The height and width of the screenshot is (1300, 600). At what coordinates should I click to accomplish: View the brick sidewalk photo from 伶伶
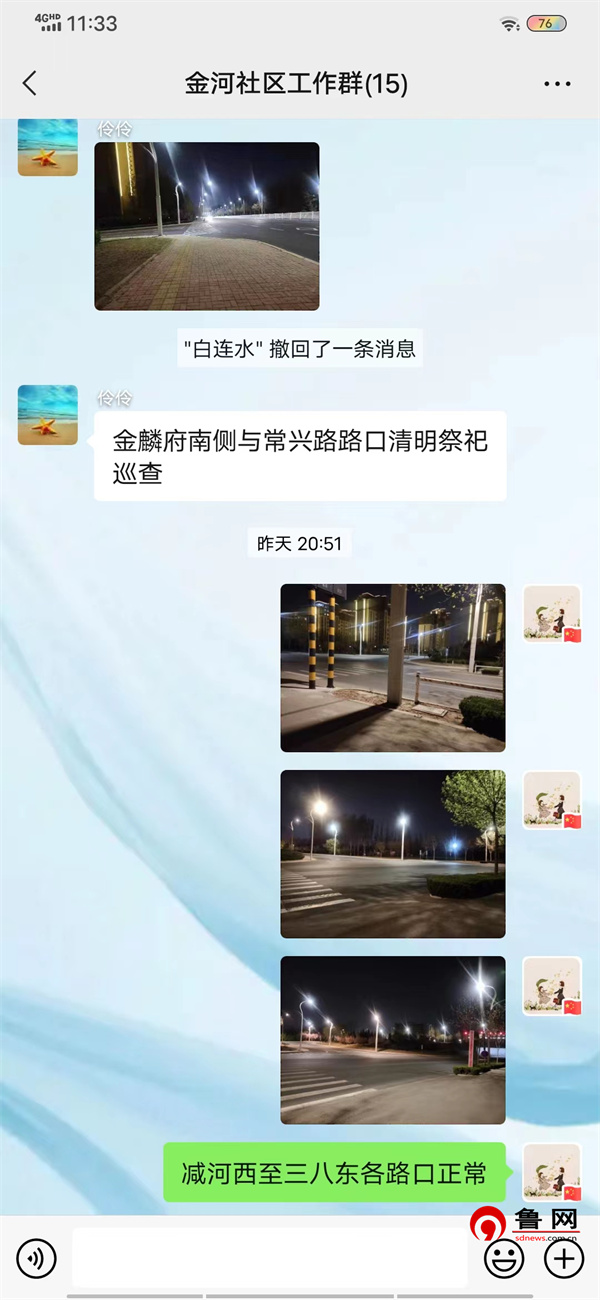207,226
